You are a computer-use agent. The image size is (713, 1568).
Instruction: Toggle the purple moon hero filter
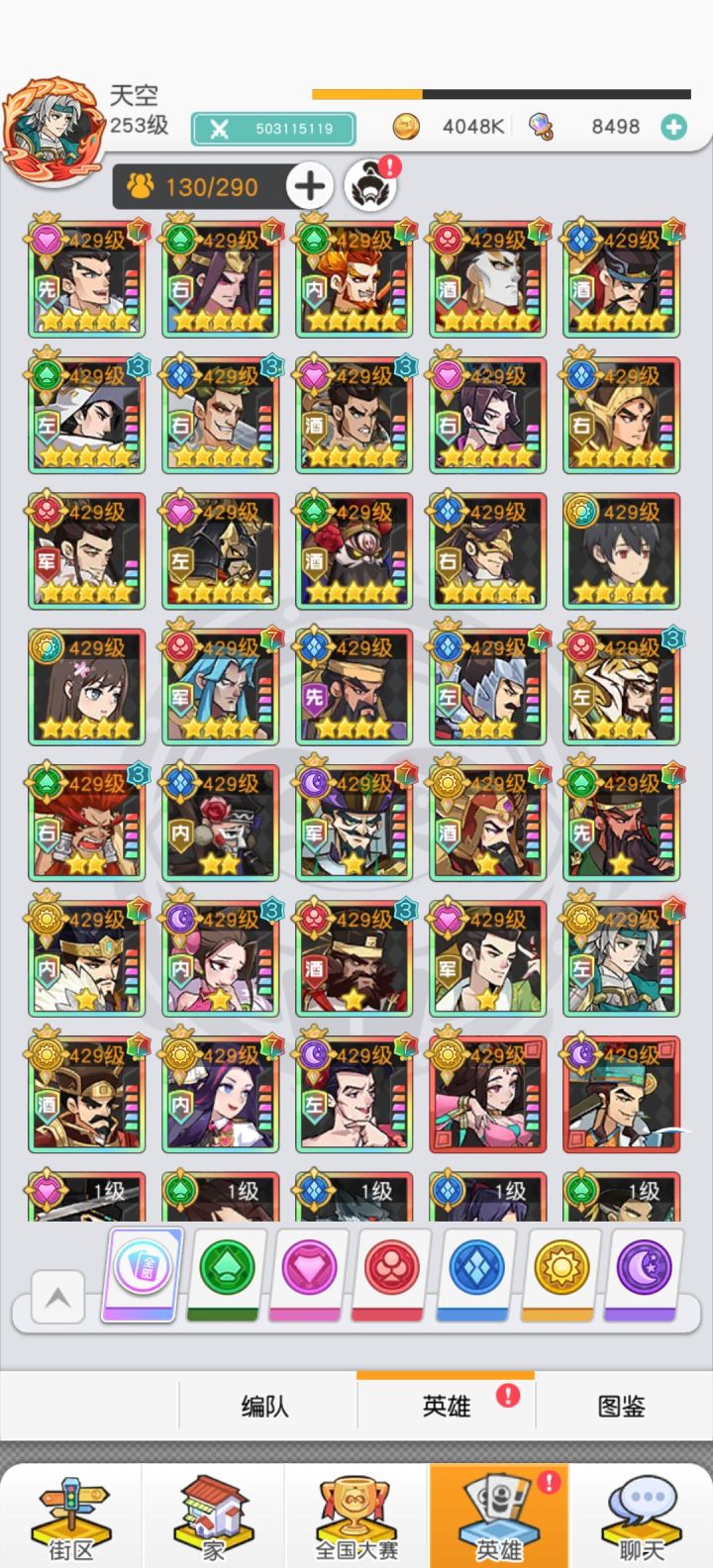[x=645, y=1274]
